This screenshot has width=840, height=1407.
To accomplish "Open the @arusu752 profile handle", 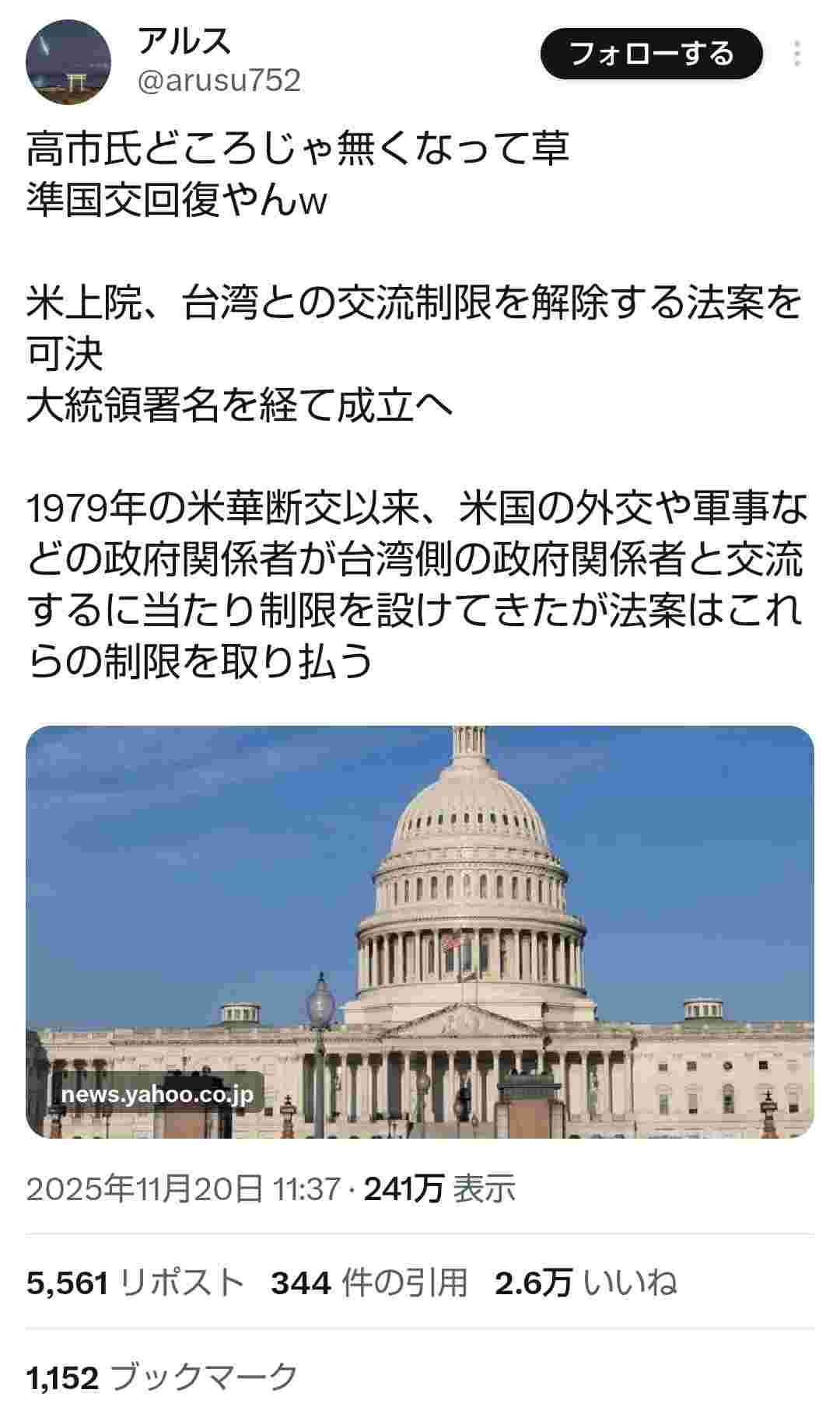I will 219,80.
